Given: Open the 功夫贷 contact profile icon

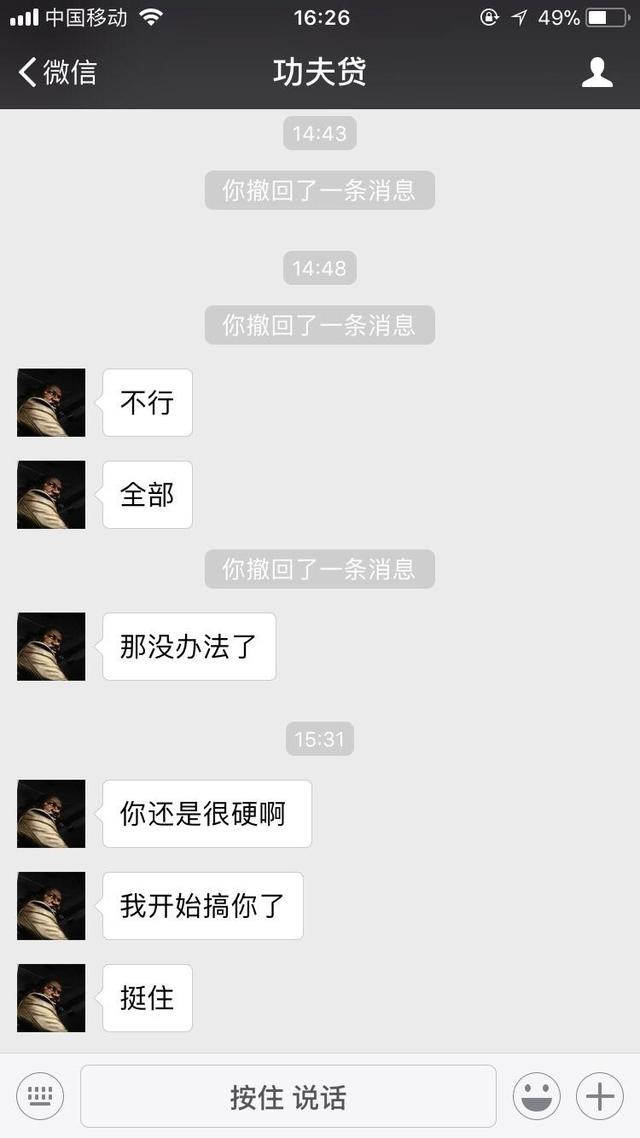Looking at the screenshot, I should (597, 72).
